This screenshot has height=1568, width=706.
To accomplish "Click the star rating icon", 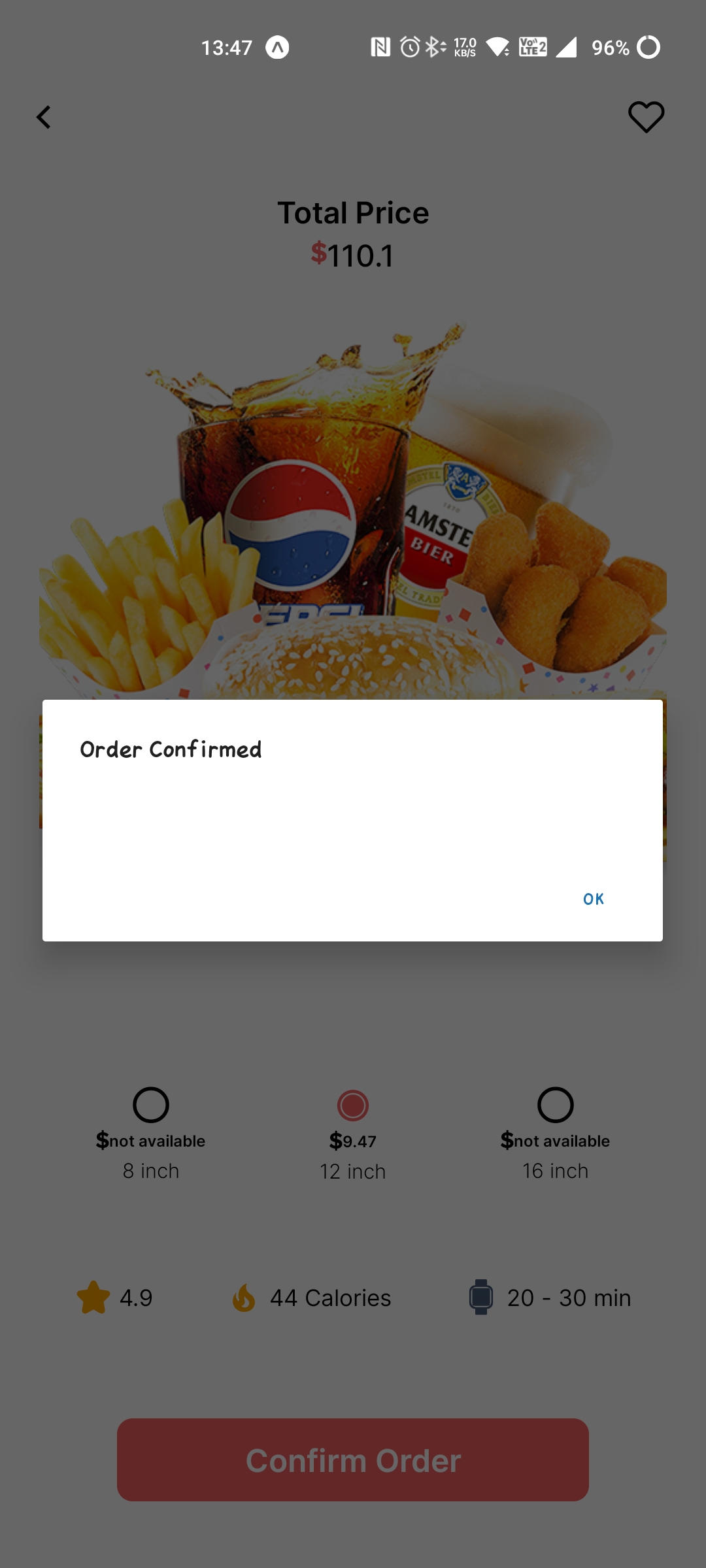I will 95,1298.
